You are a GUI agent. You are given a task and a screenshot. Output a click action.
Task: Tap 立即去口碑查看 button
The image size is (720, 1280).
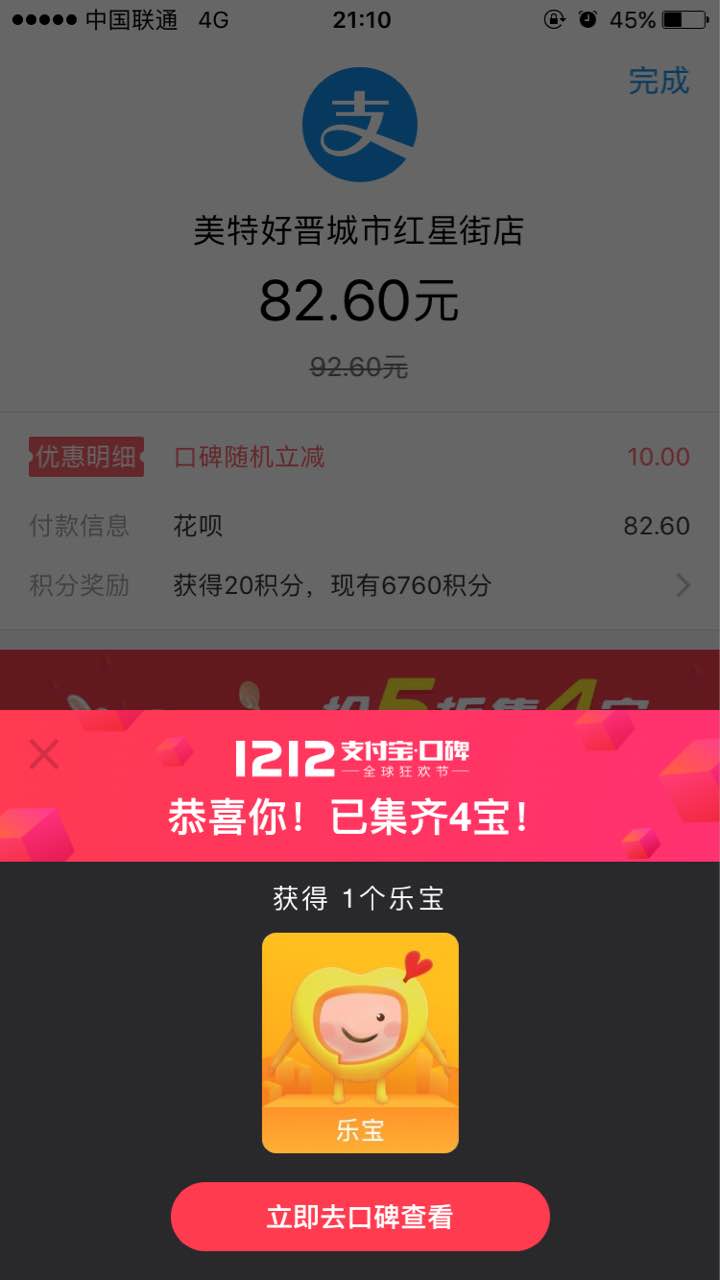point(360,1216)
